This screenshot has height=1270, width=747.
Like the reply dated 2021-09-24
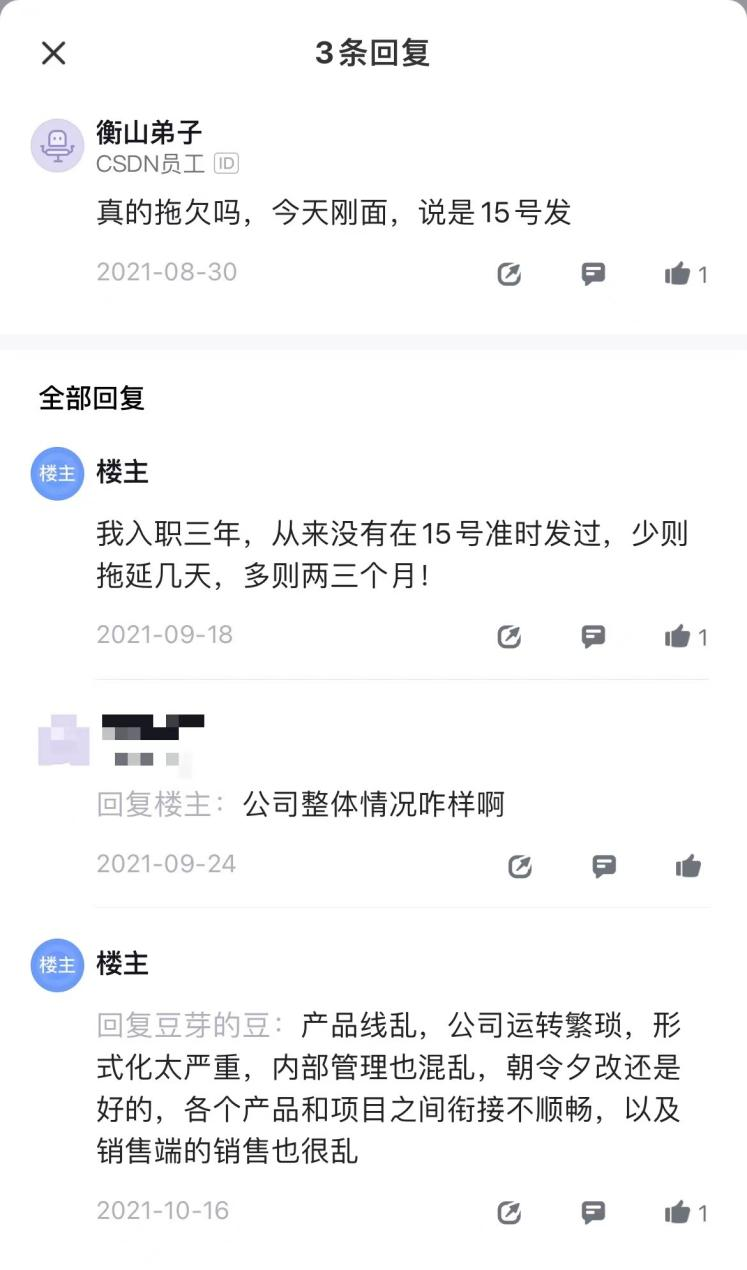coord(688,866)
